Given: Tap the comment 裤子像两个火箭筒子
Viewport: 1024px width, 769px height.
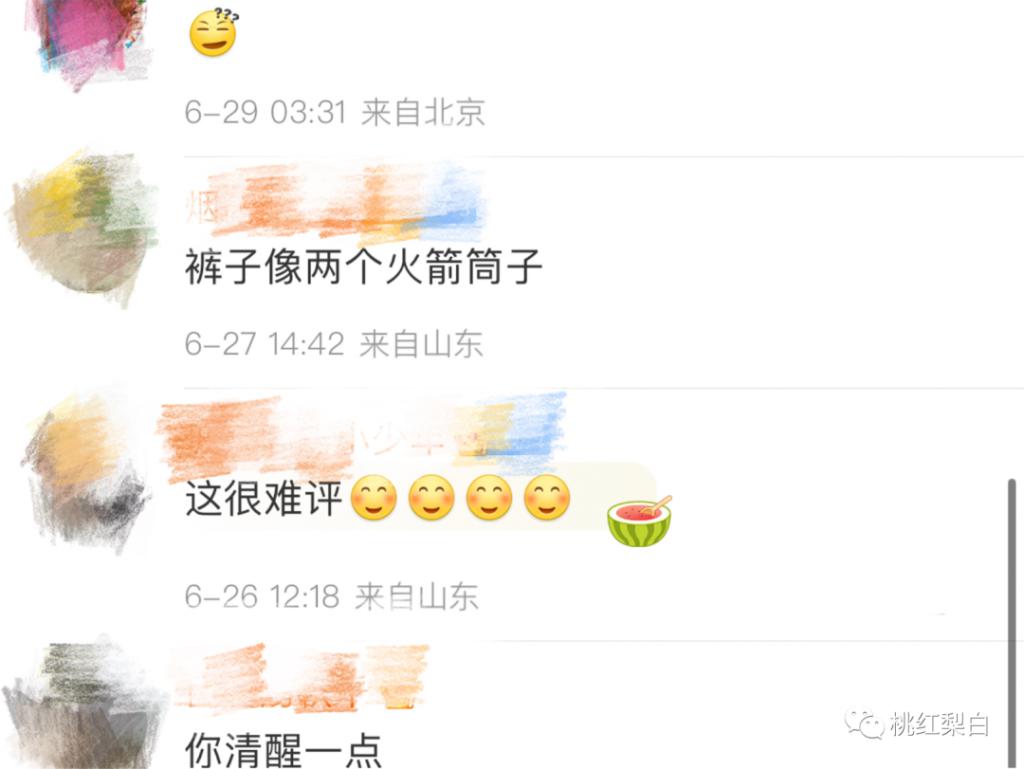Looking at the screenshot, I should click(x=363, y=267).
